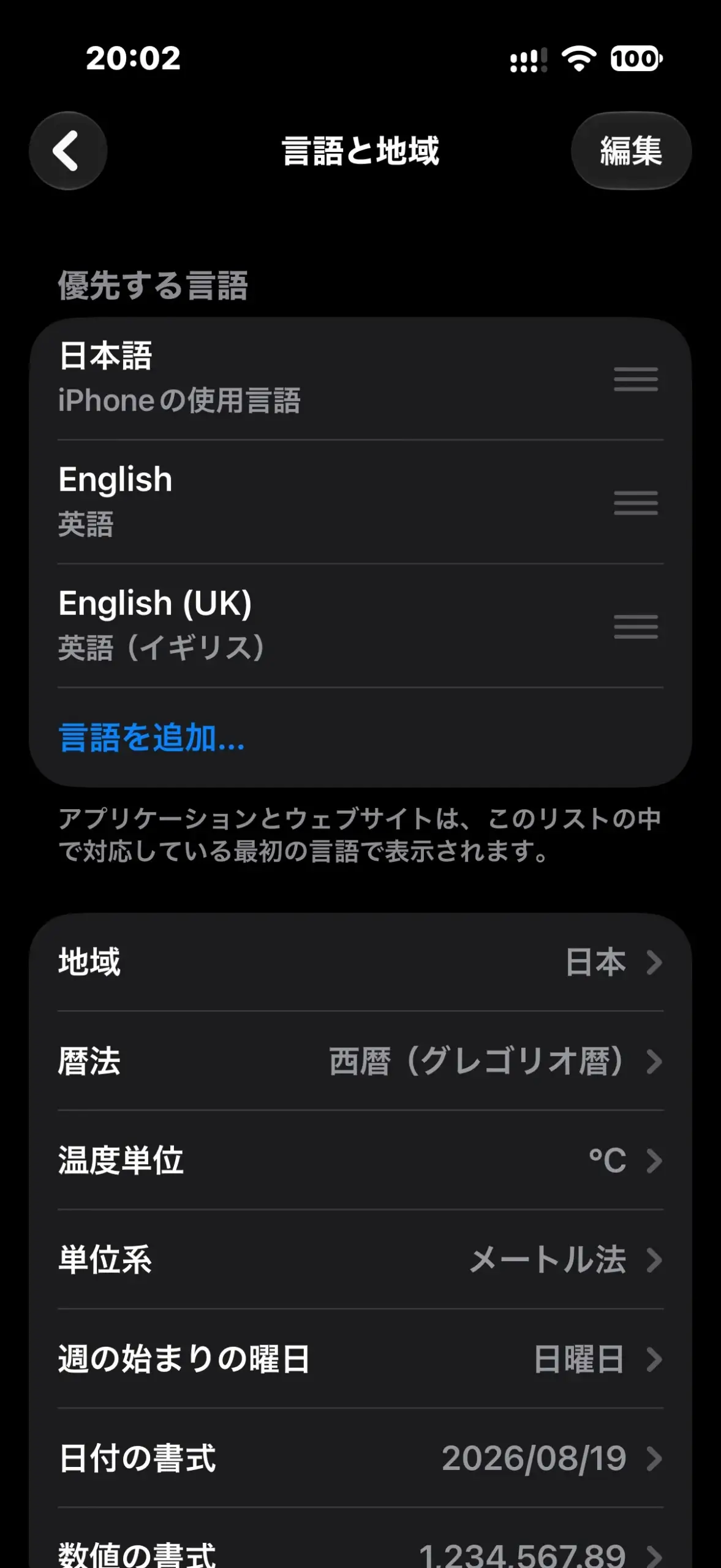Tap 言語を追加… to add a language
Viewport: 721px width, 1568px height.
[151, 737]
